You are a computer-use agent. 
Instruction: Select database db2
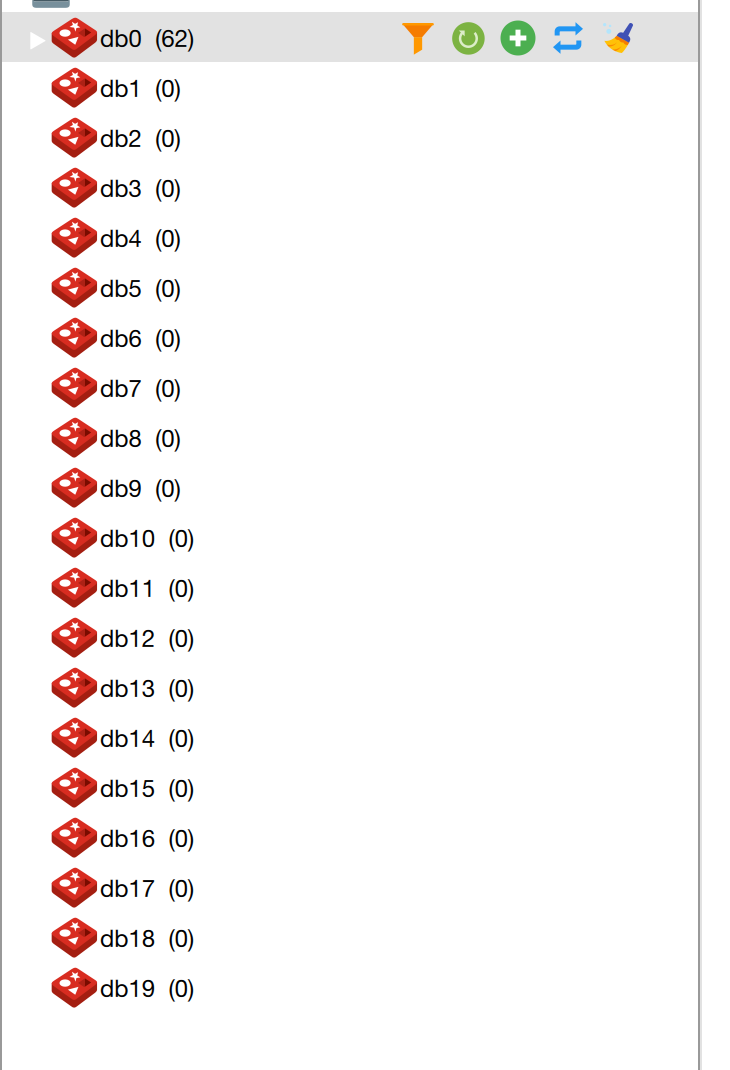click(x=120, y=139)
